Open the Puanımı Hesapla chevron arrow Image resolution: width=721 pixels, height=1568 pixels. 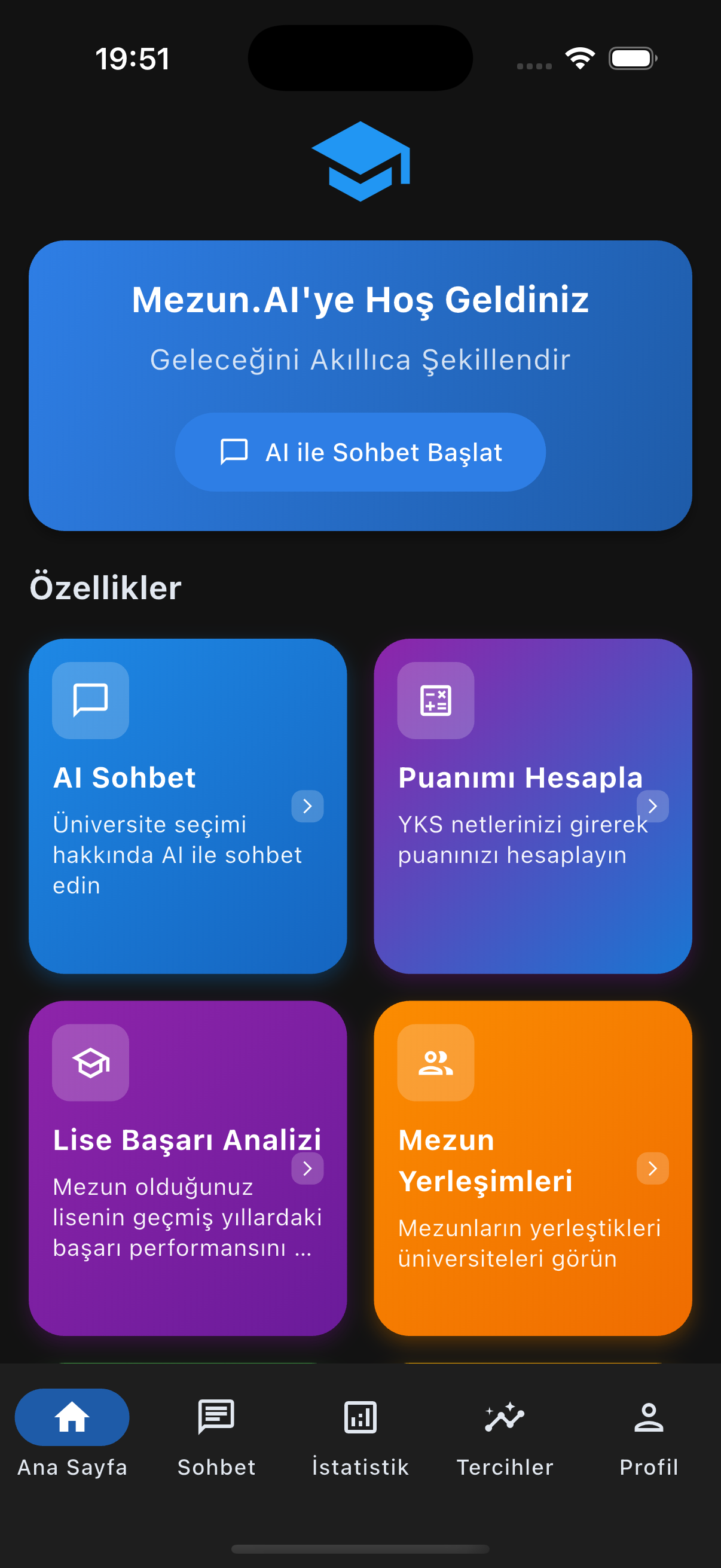(x=652, y=806)
